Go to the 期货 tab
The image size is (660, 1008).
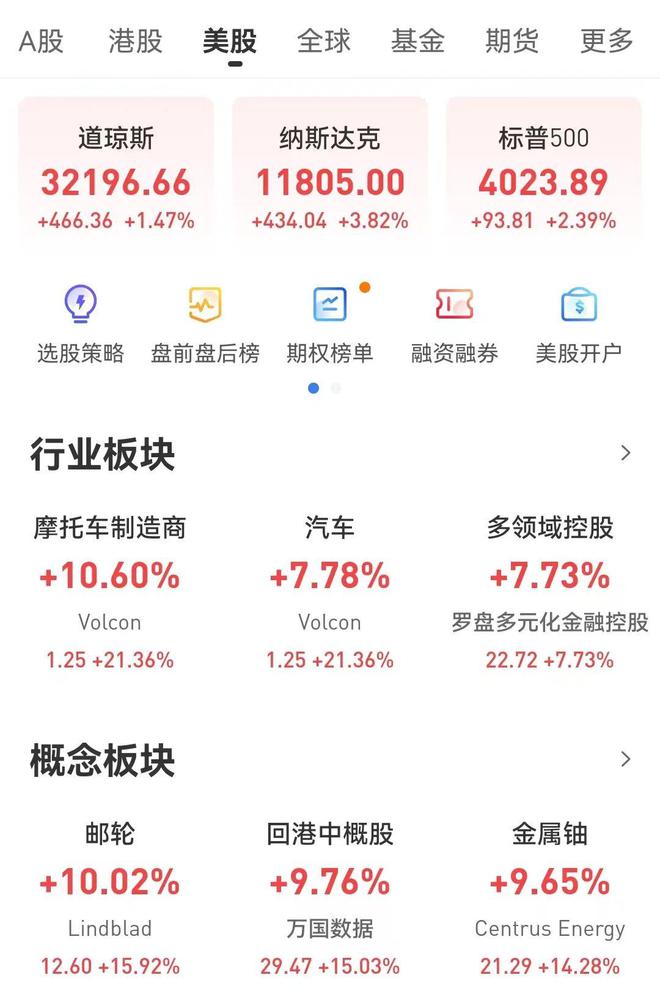click(x=512, y=41)
